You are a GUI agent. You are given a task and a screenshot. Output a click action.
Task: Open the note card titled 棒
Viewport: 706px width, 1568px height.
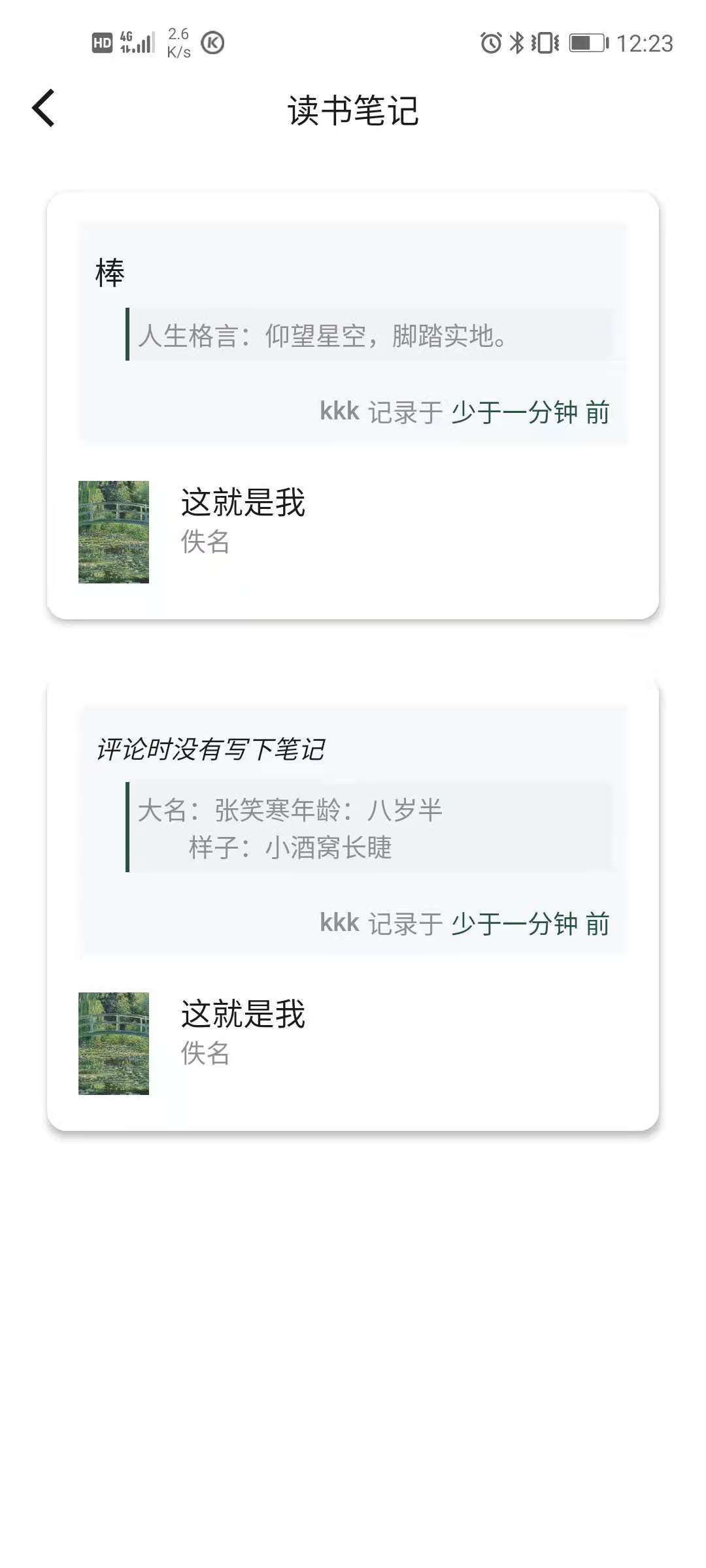[353, 333]
